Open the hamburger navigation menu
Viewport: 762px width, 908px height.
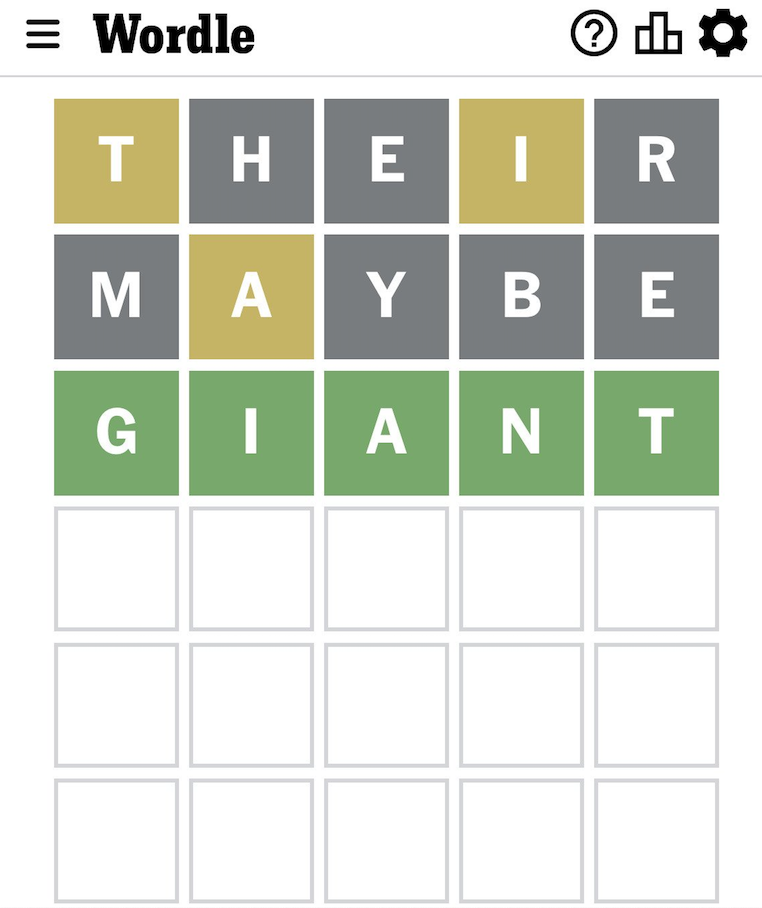tap(43, 35)
